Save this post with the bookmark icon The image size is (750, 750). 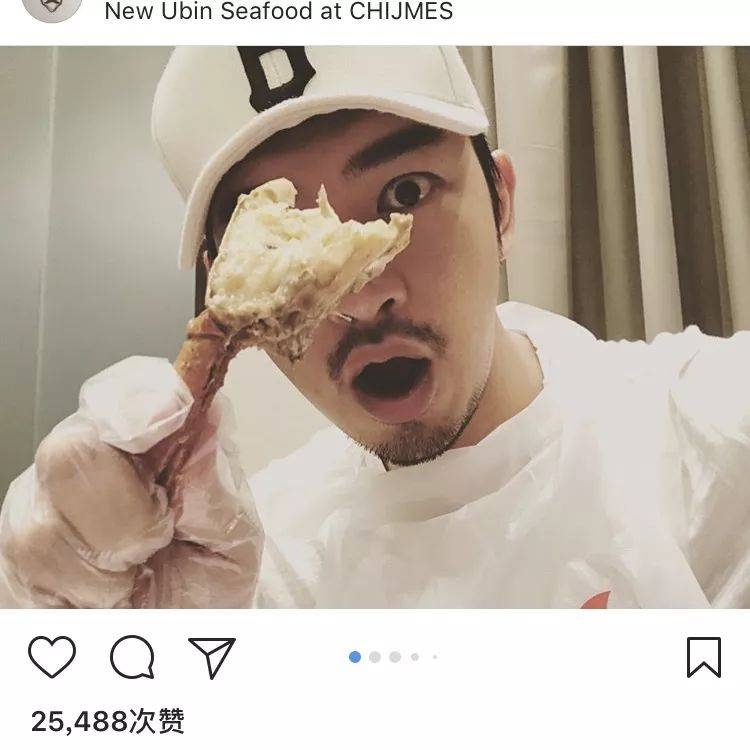pyautogui.click(x=704, y=658)
